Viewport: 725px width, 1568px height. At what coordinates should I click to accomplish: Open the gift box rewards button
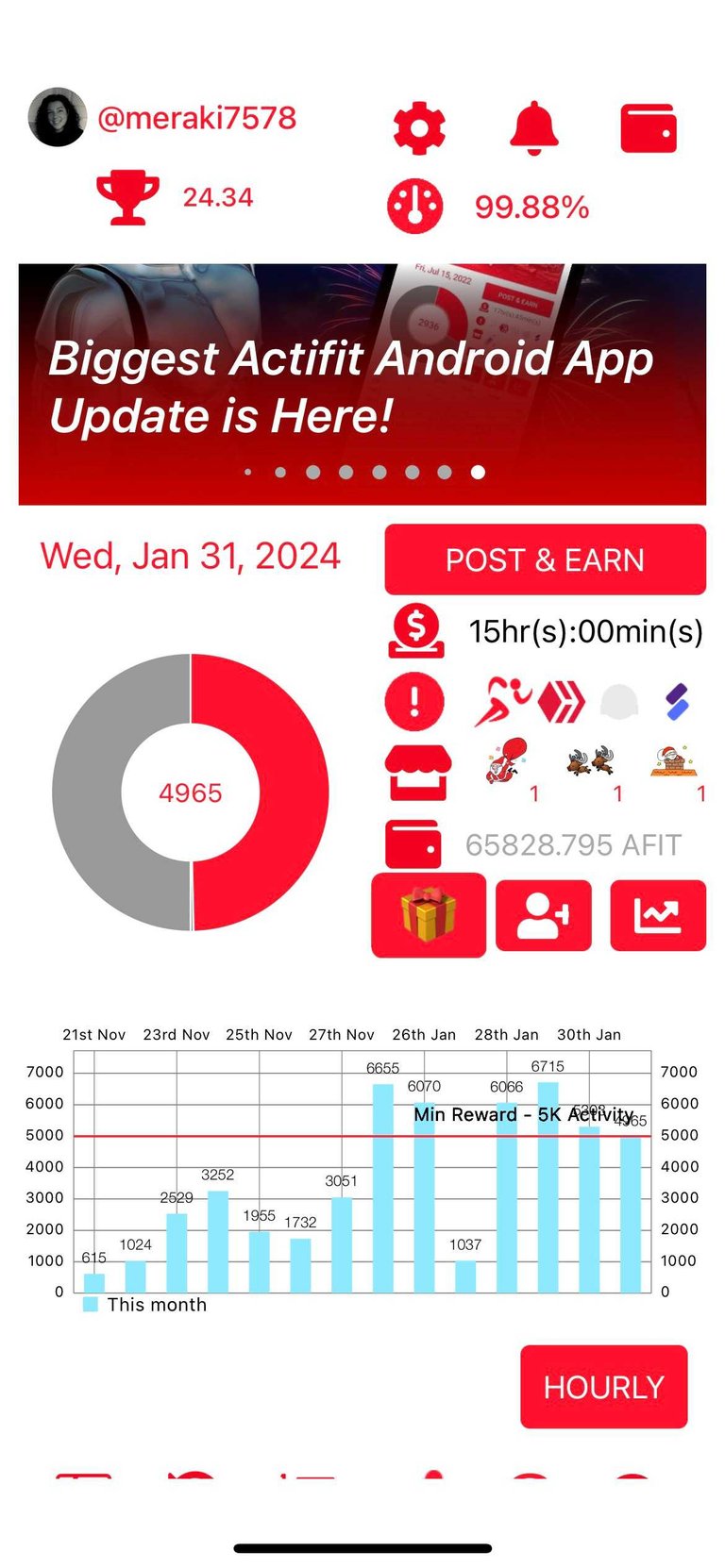tap(429, 915)
